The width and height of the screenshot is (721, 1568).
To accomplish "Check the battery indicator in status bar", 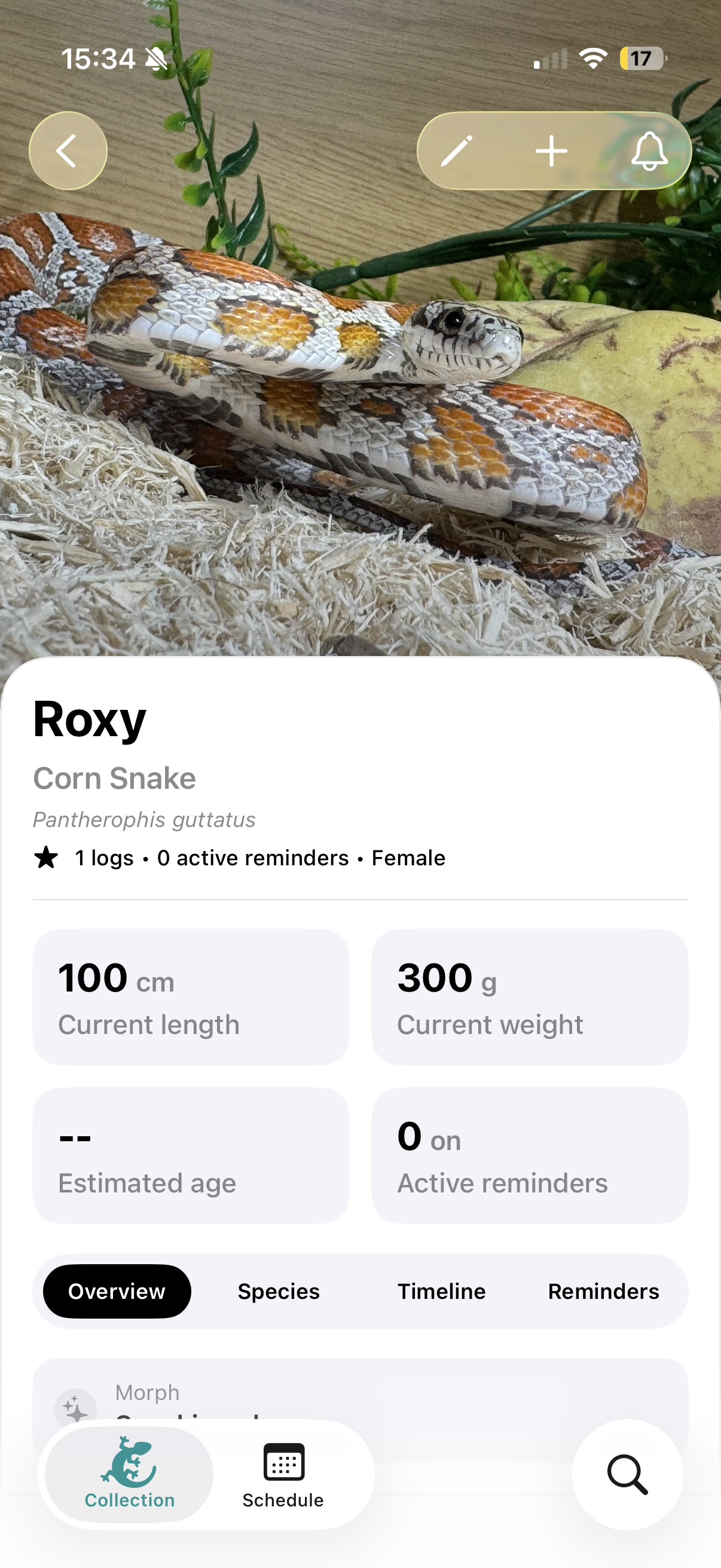I will (641, 58).
